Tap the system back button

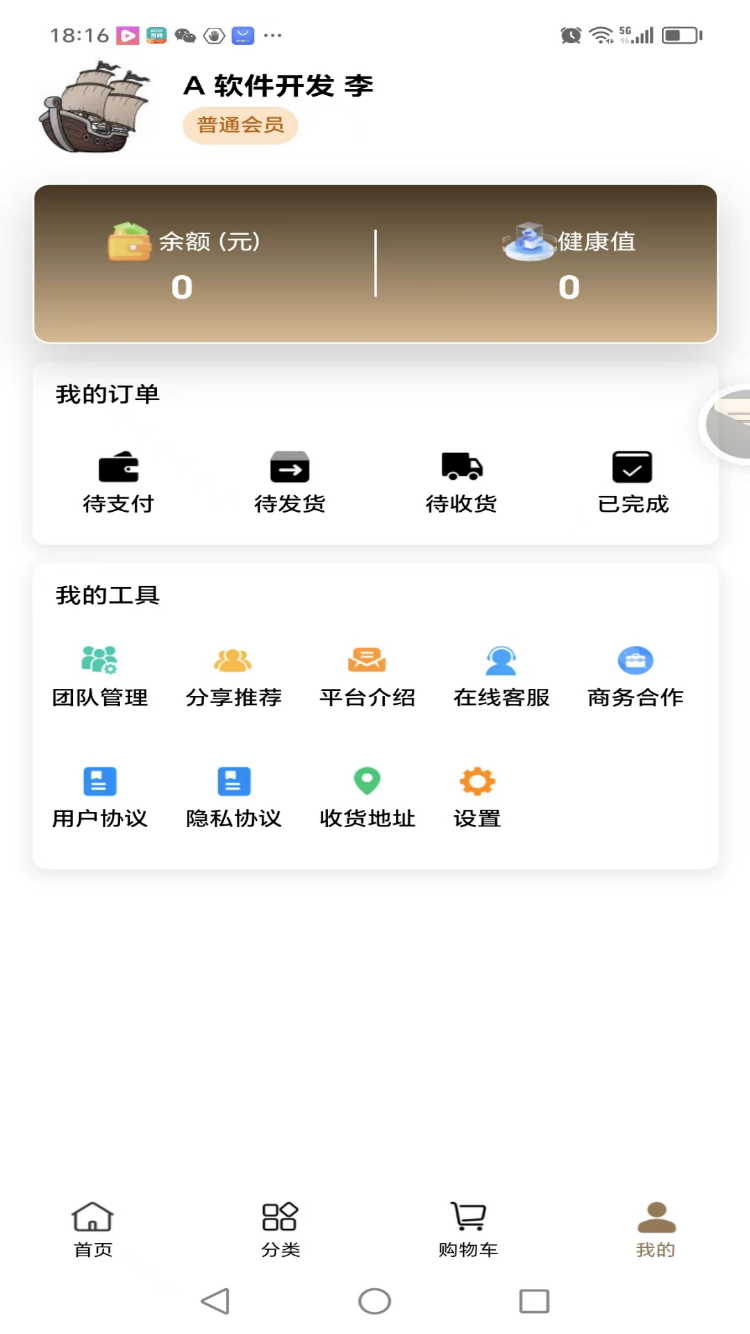215,1301
